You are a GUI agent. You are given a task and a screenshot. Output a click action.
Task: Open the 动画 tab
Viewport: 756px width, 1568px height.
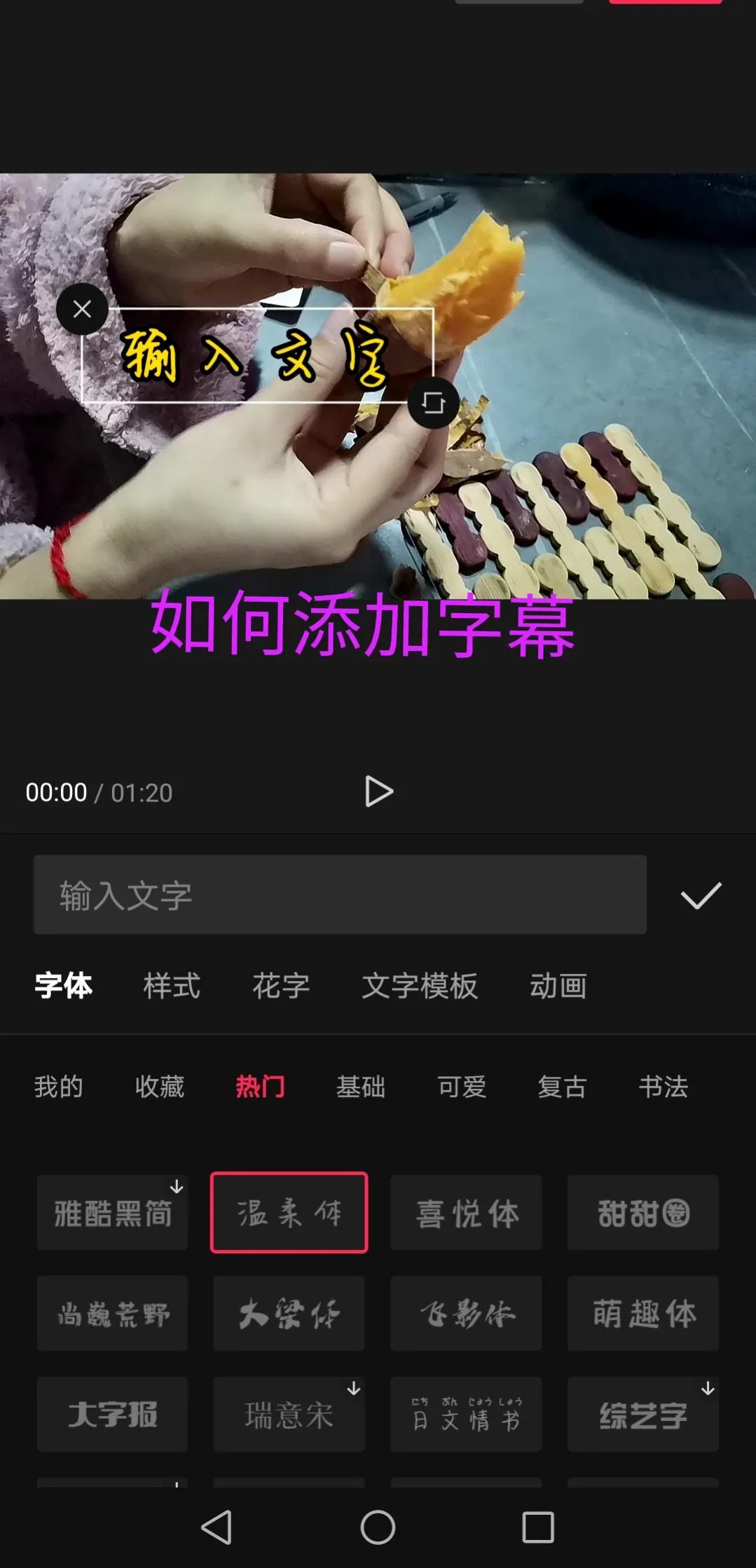tap(558, 986)
